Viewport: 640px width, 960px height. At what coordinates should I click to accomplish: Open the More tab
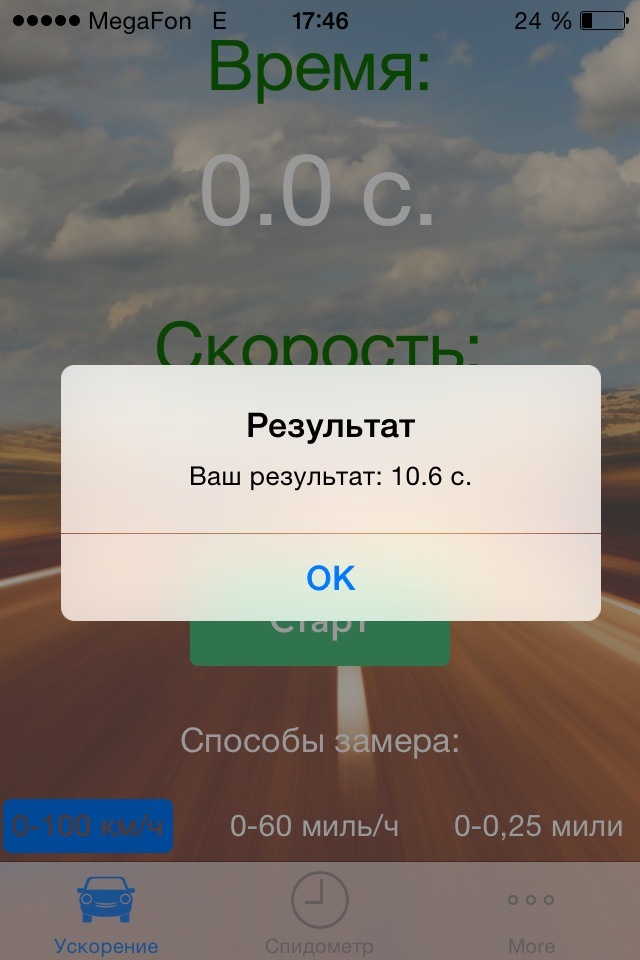531,912
